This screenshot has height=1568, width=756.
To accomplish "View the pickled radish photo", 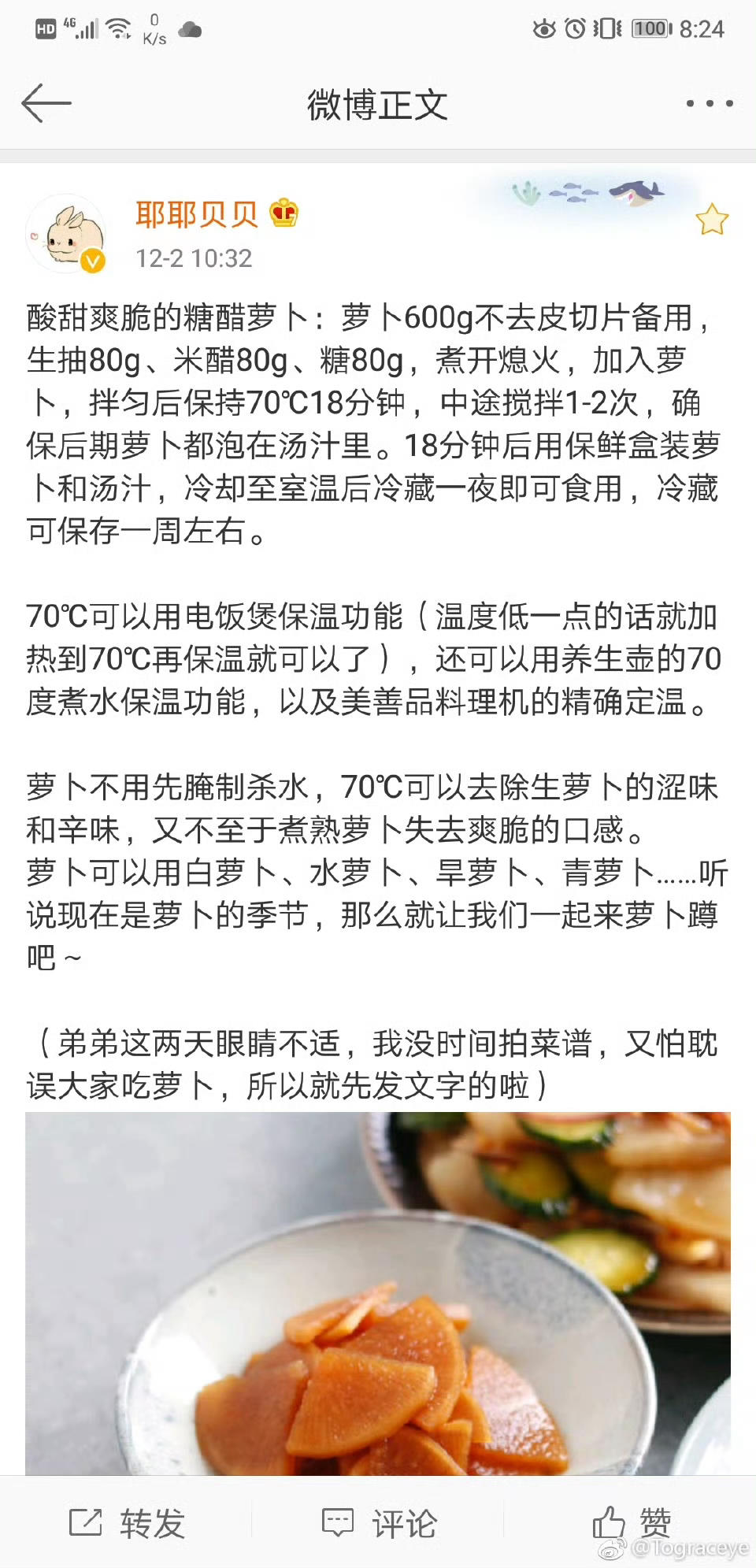I will (x=378, y=1293).
